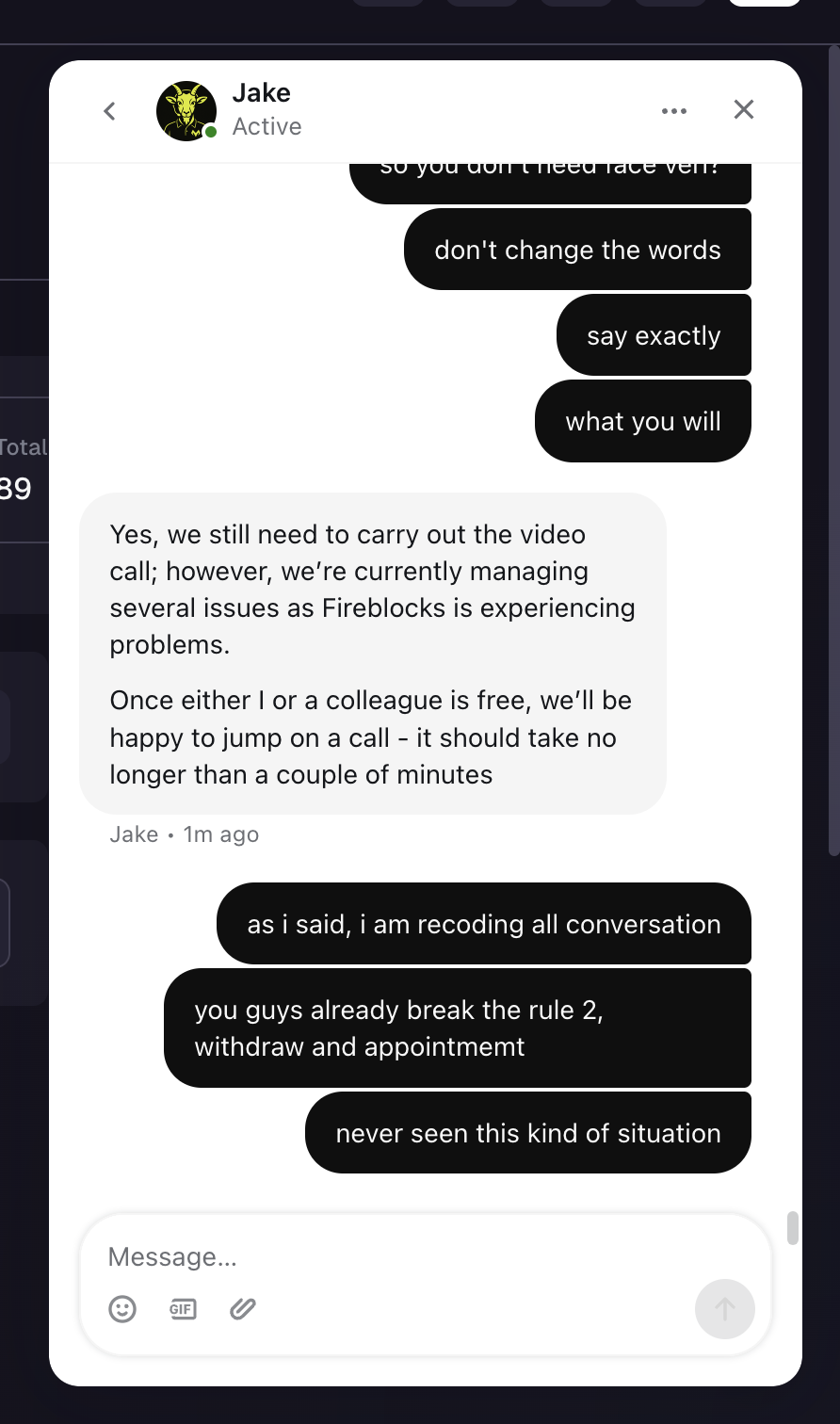Open the GIF selector
The image size is (840, 1424).
(183, 1309)
